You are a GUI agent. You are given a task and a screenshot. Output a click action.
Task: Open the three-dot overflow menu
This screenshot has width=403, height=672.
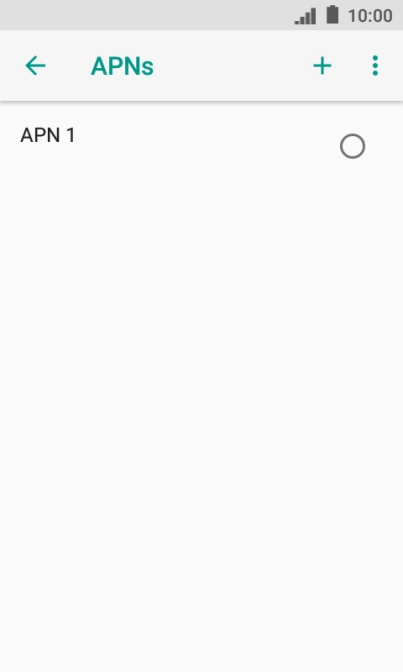[x=375, y=66]
